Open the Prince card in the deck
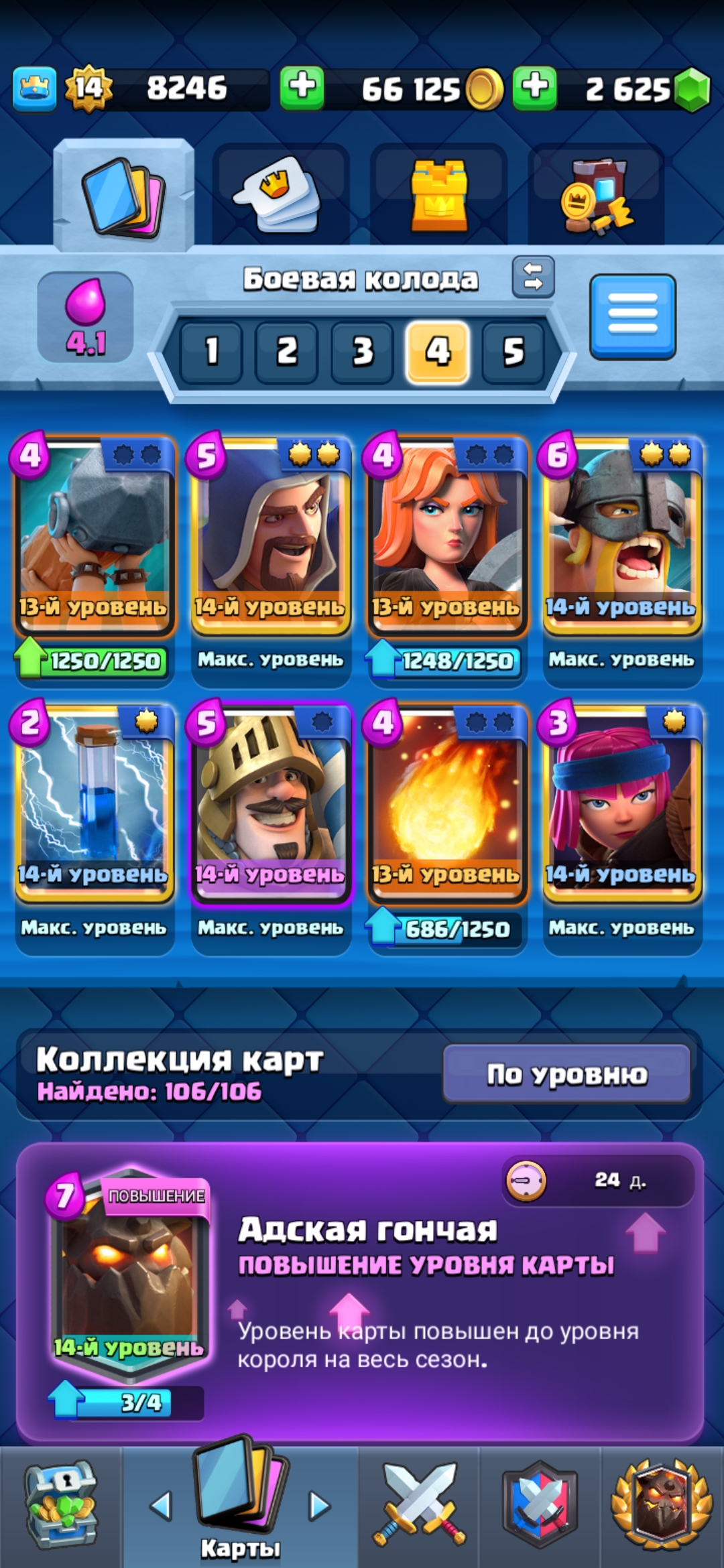This screenshot has width=724, height=1568. point(271,804)
